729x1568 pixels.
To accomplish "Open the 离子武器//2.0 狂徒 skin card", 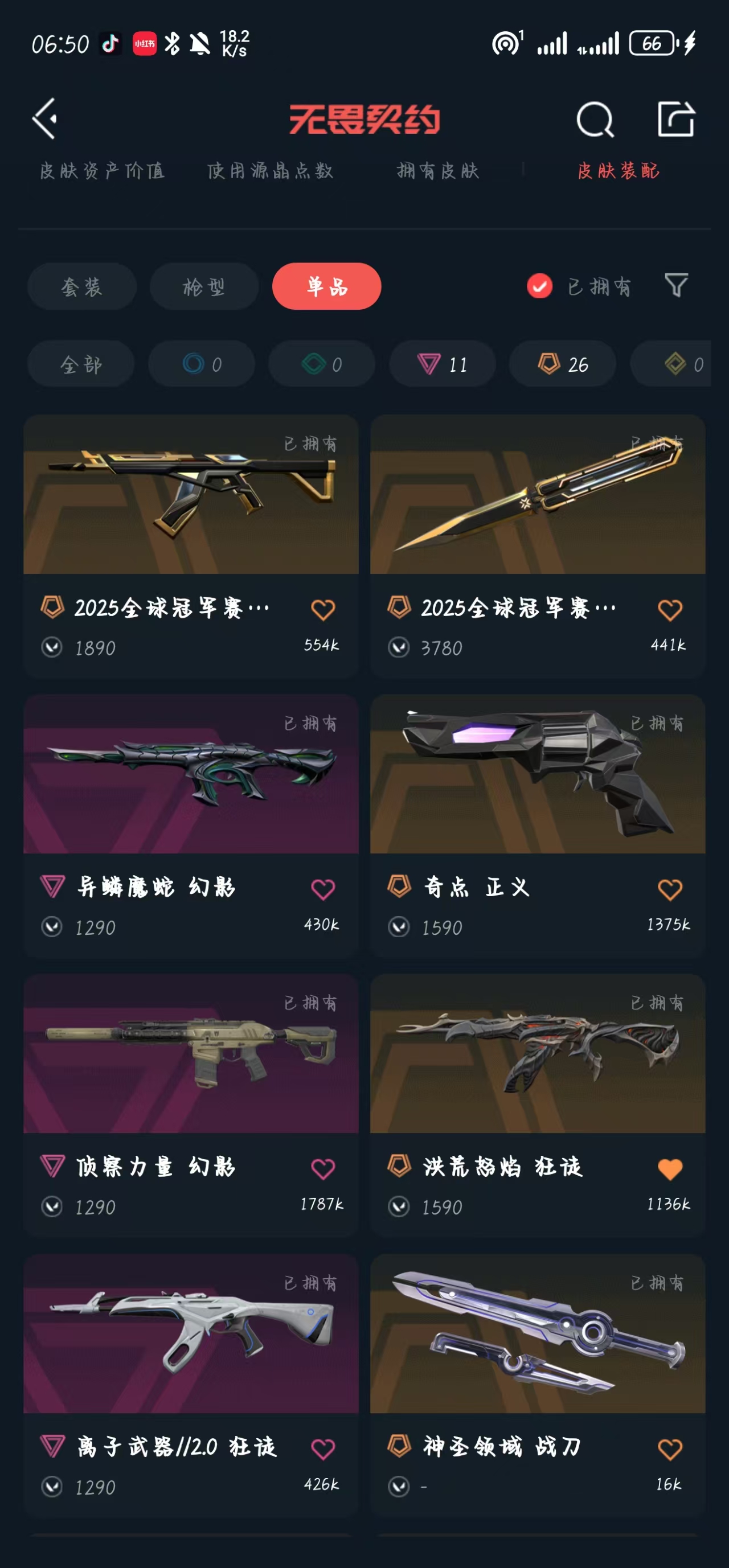I will (x=191, y=1385).
